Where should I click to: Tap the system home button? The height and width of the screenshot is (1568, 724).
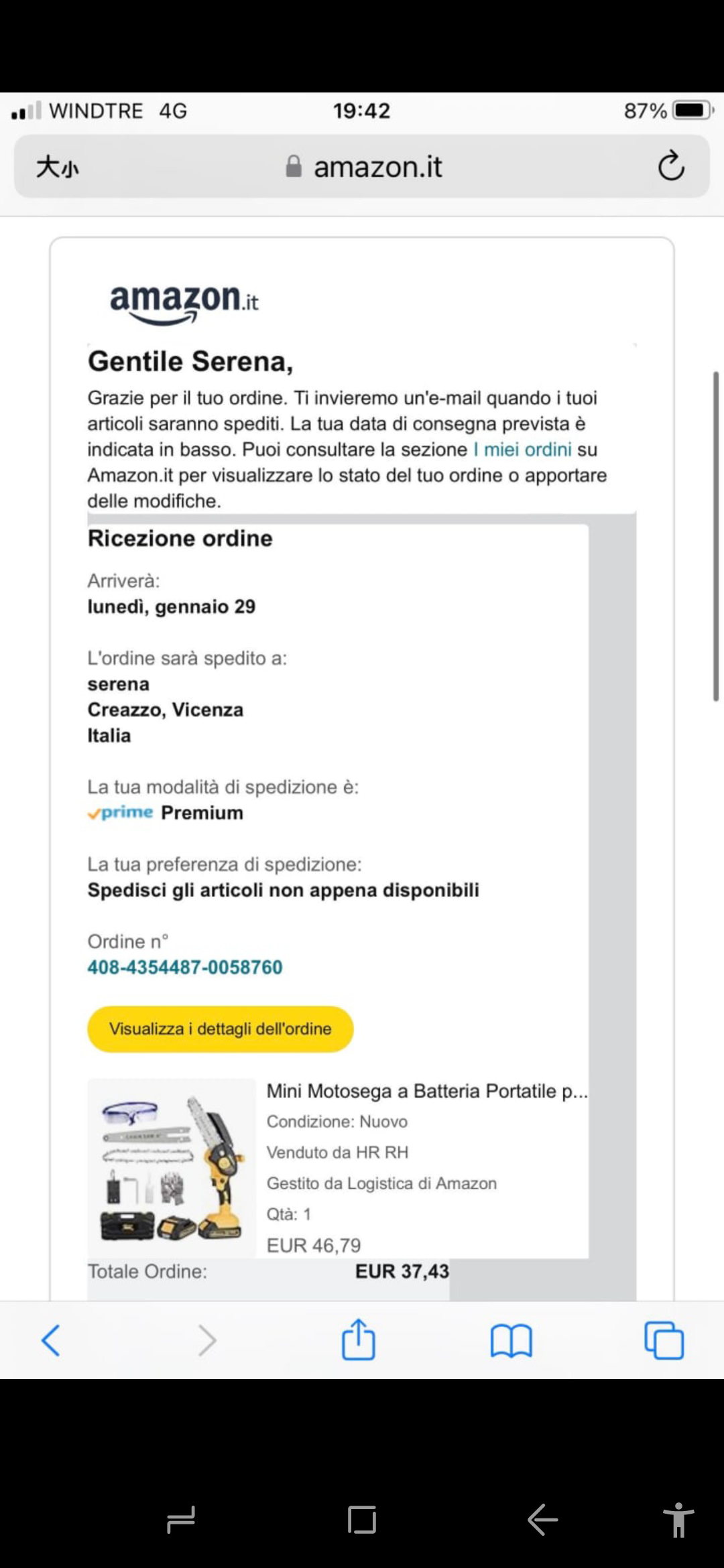click(362, 1519)
